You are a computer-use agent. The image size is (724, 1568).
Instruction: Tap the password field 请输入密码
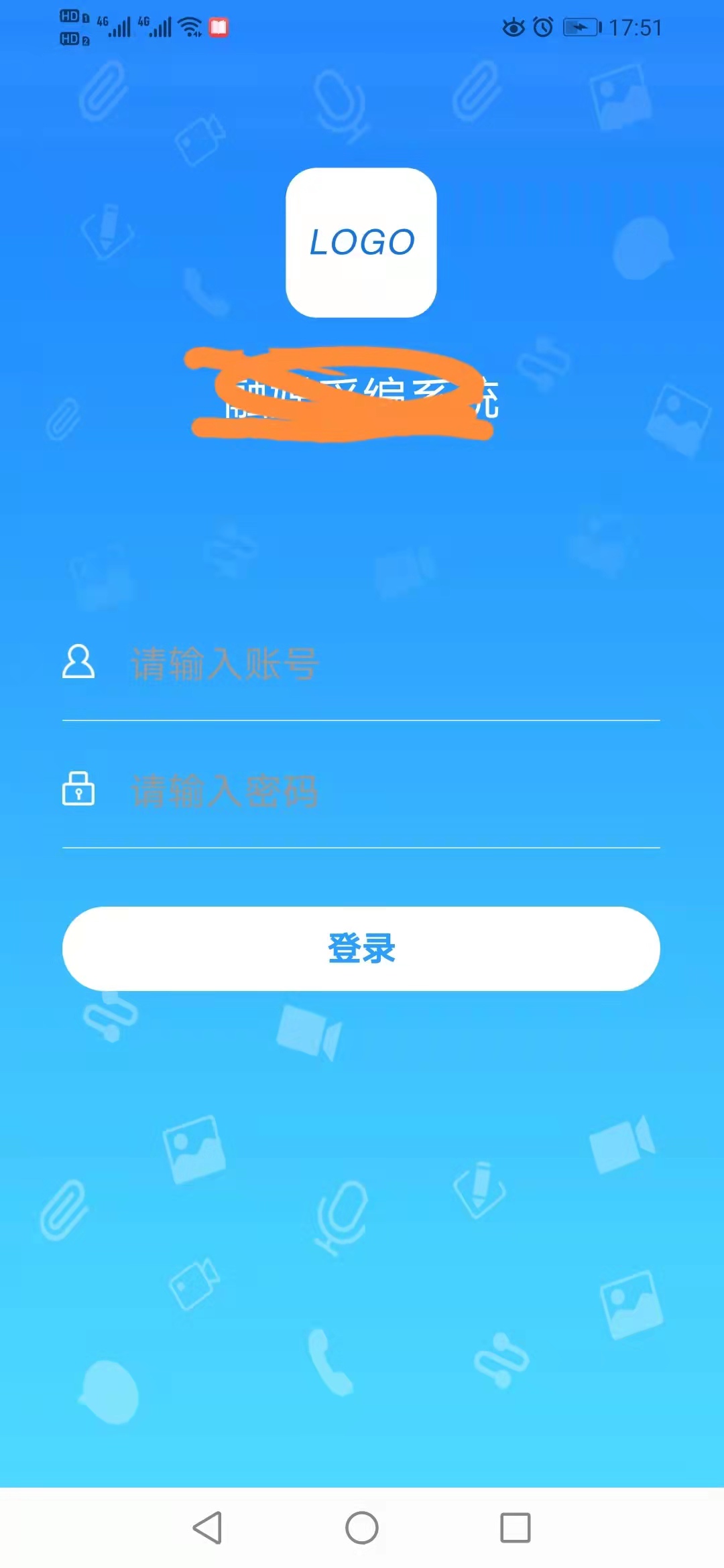tap(375, 791)
